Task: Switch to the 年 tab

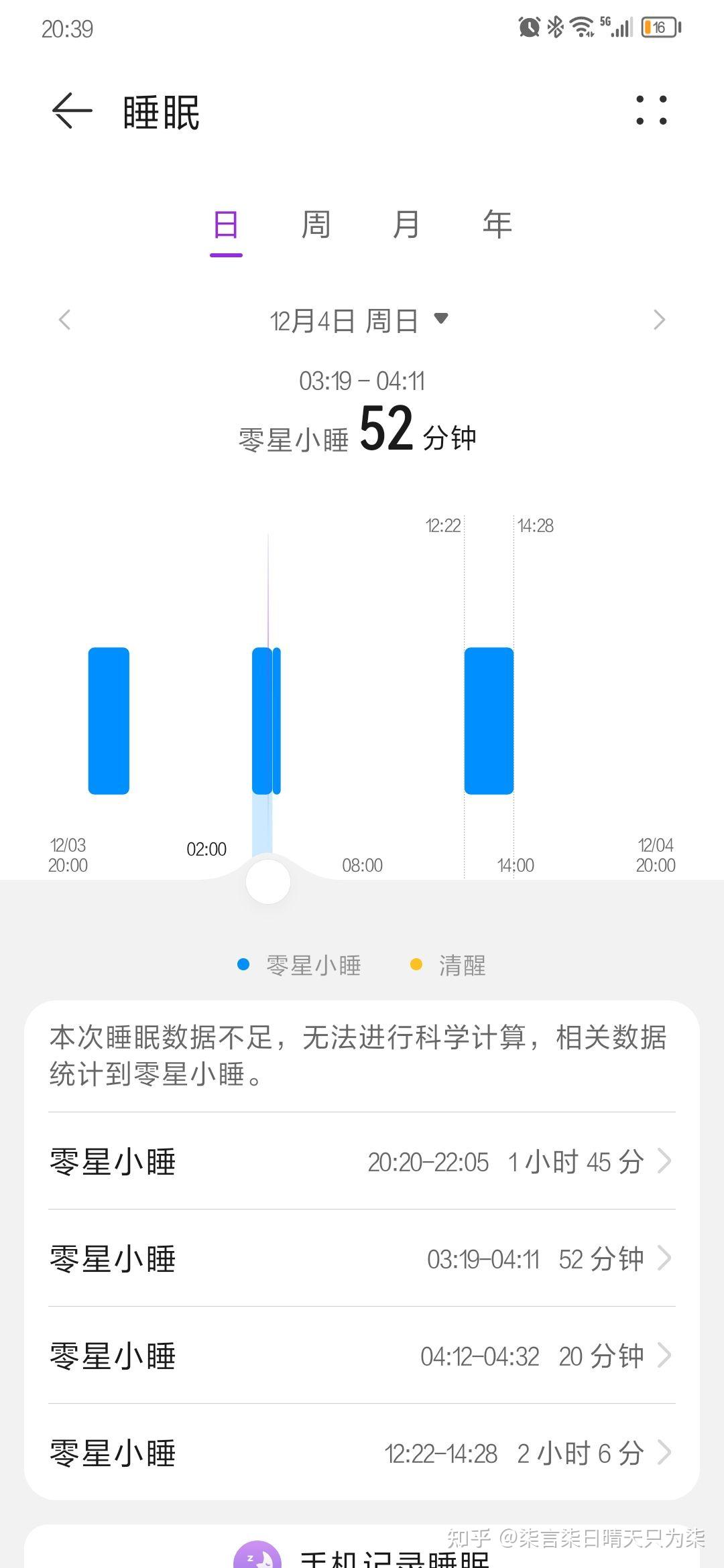Action: [497, 224]
